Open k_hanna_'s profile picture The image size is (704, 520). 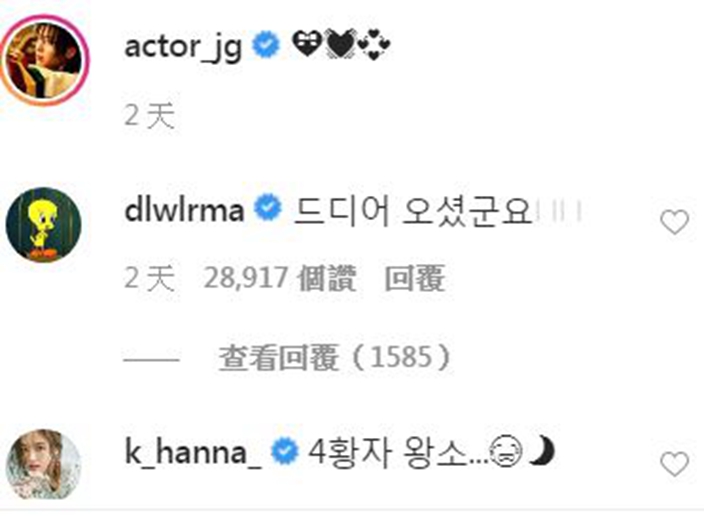tap(46, 465)
